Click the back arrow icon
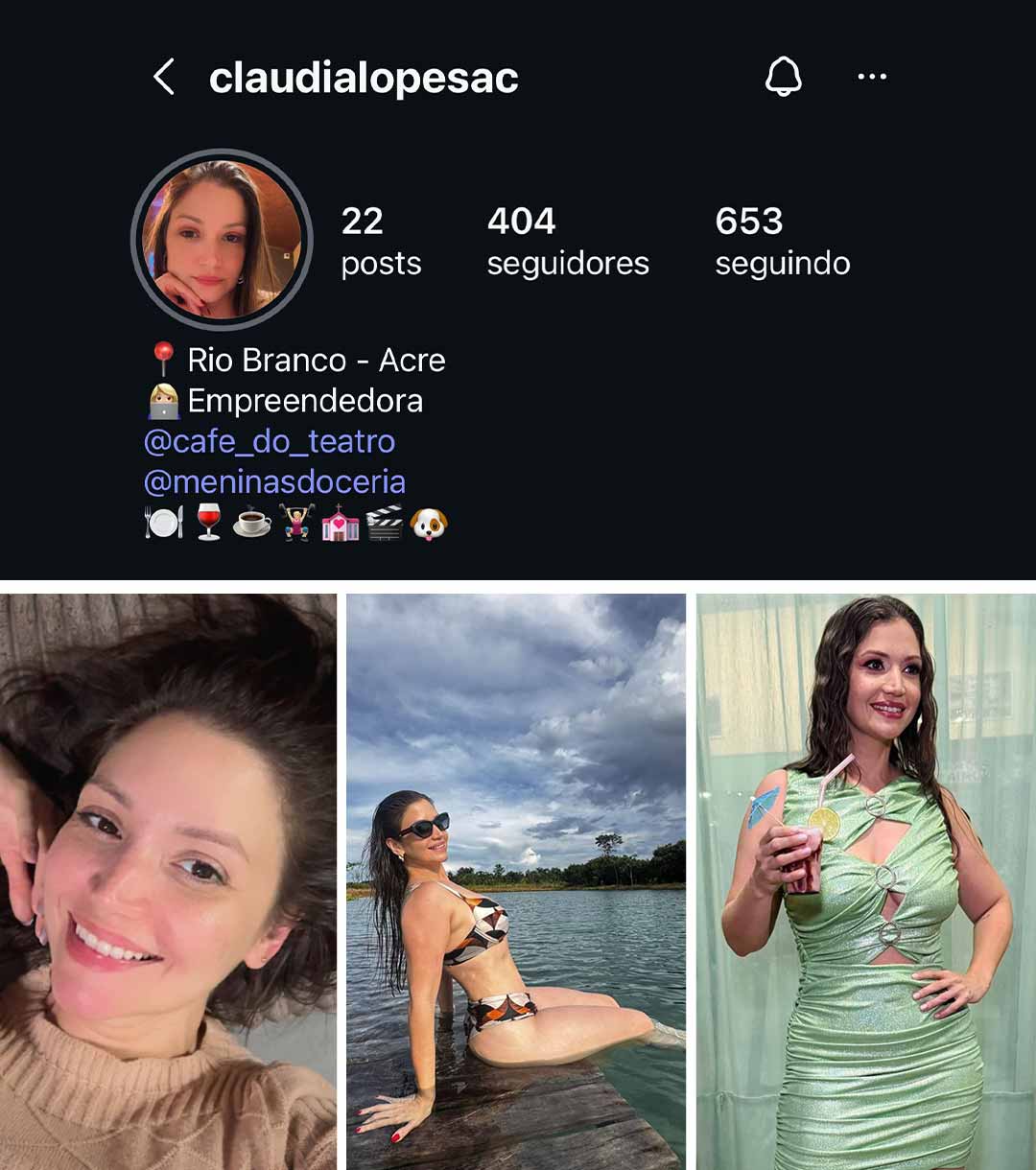Screen dimensions: 1036x1170 pos(165,79)
